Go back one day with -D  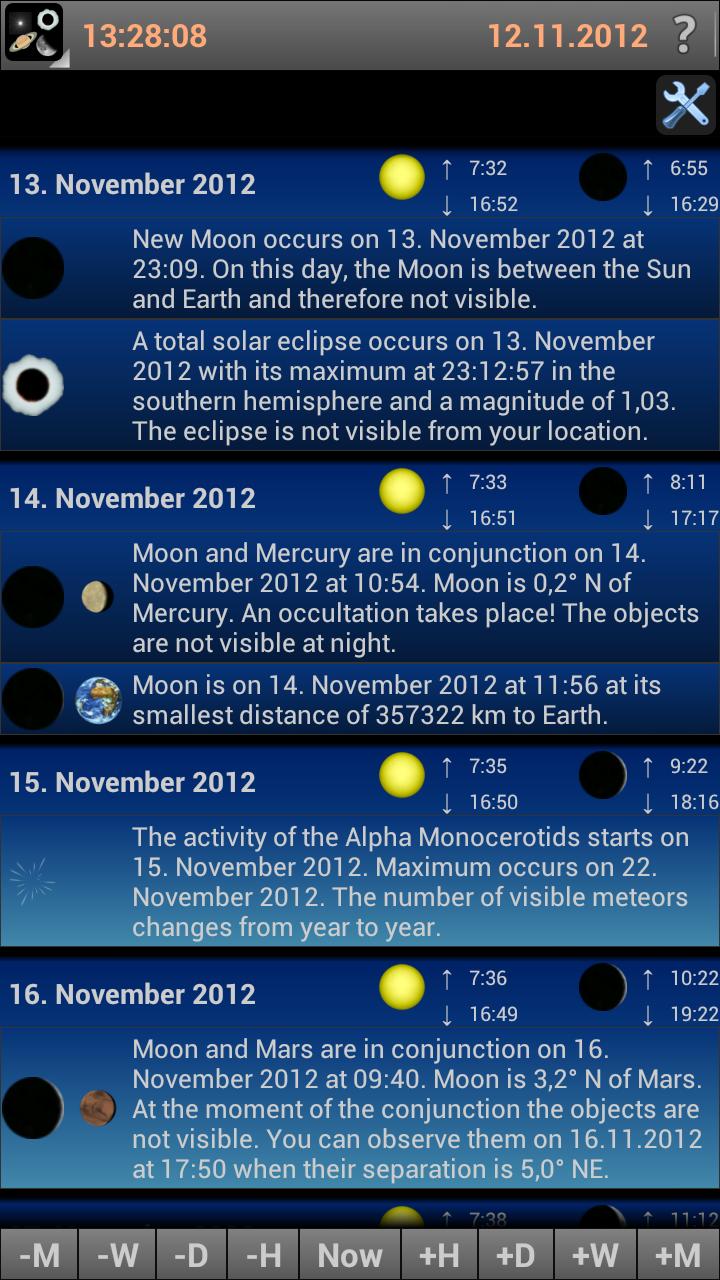tap(190, 1255)
